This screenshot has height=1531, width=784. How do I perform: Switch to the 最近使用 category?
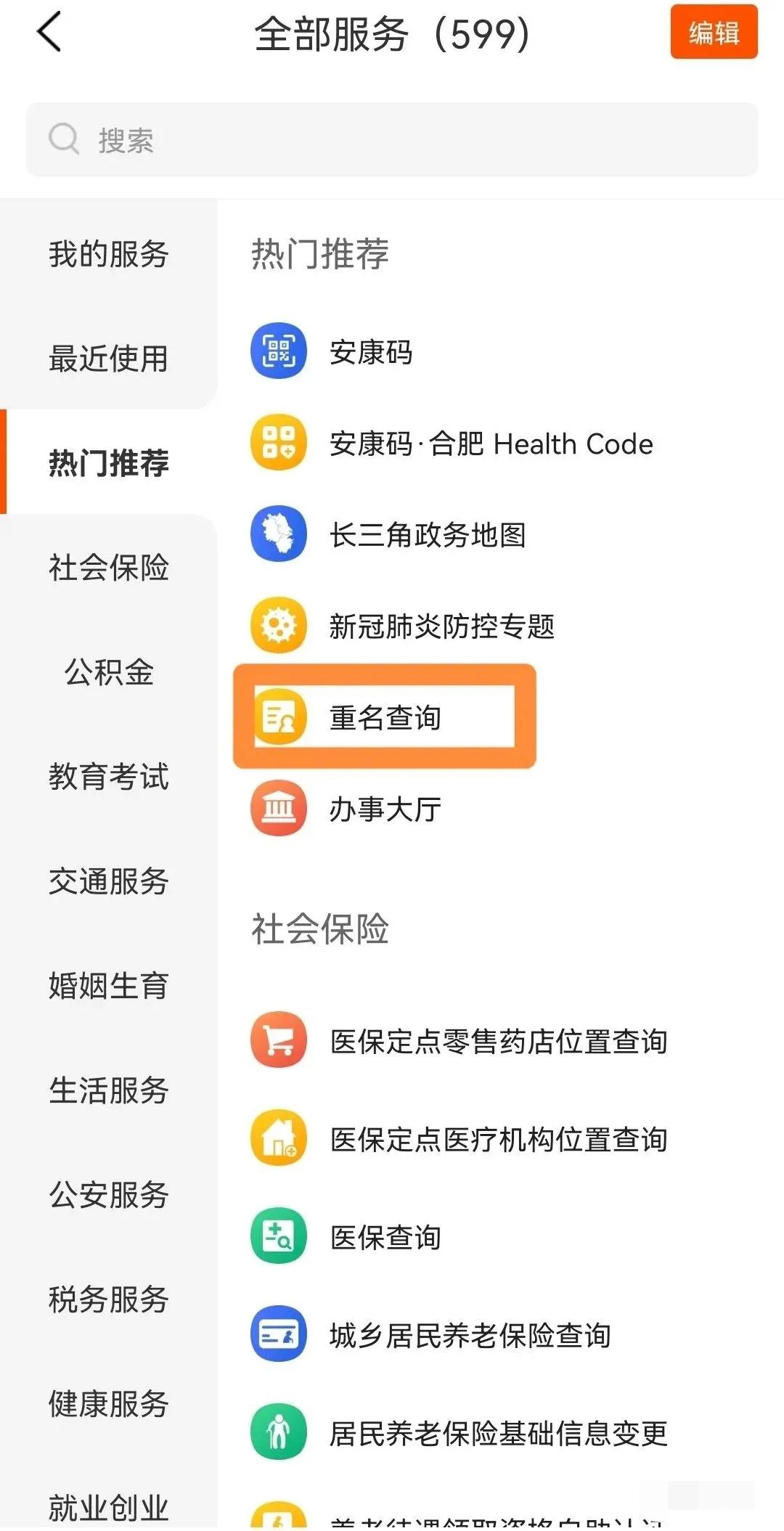(109, 359)
